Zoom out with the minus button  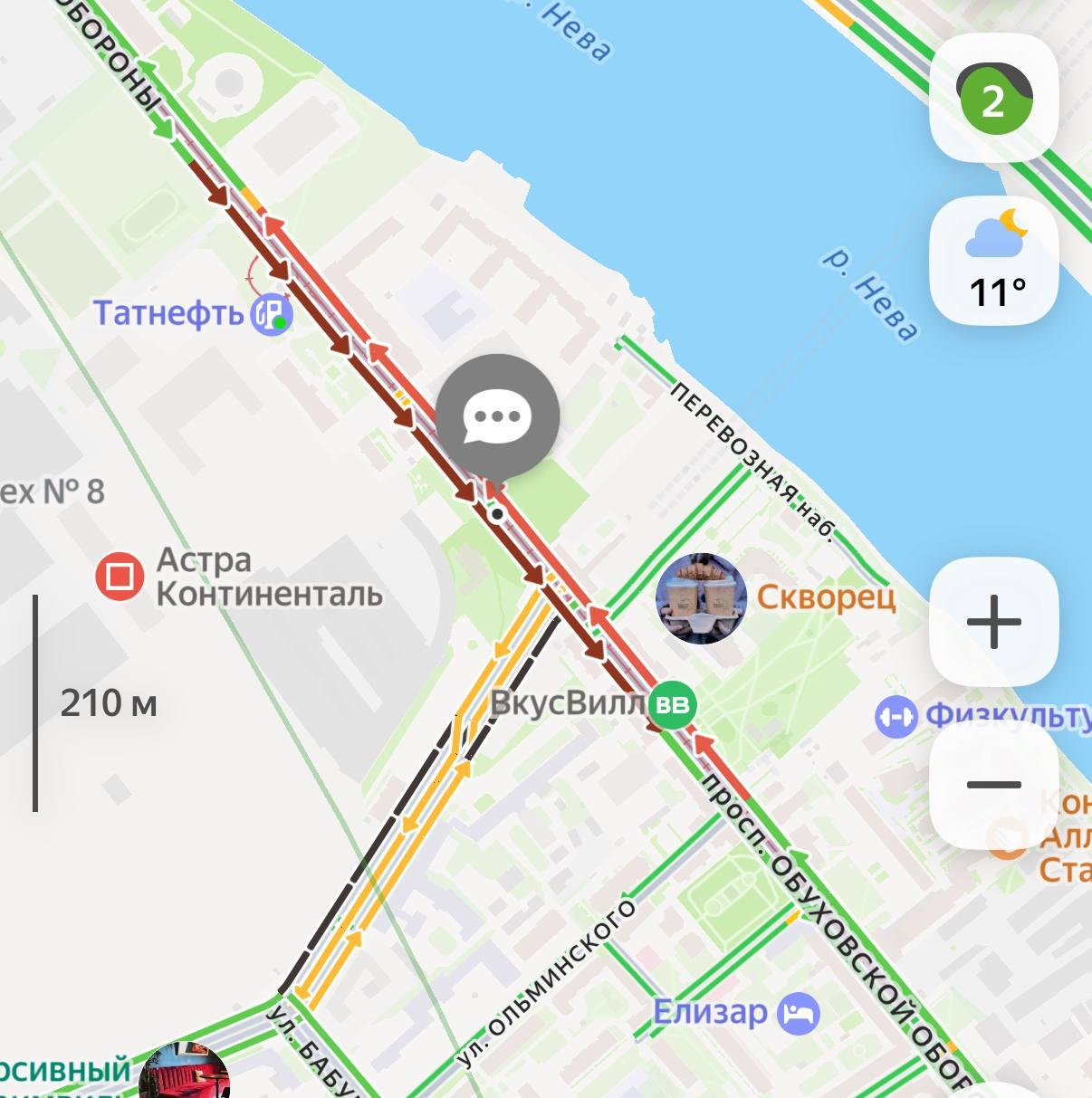pyautogui.click(x=993, y=784)
